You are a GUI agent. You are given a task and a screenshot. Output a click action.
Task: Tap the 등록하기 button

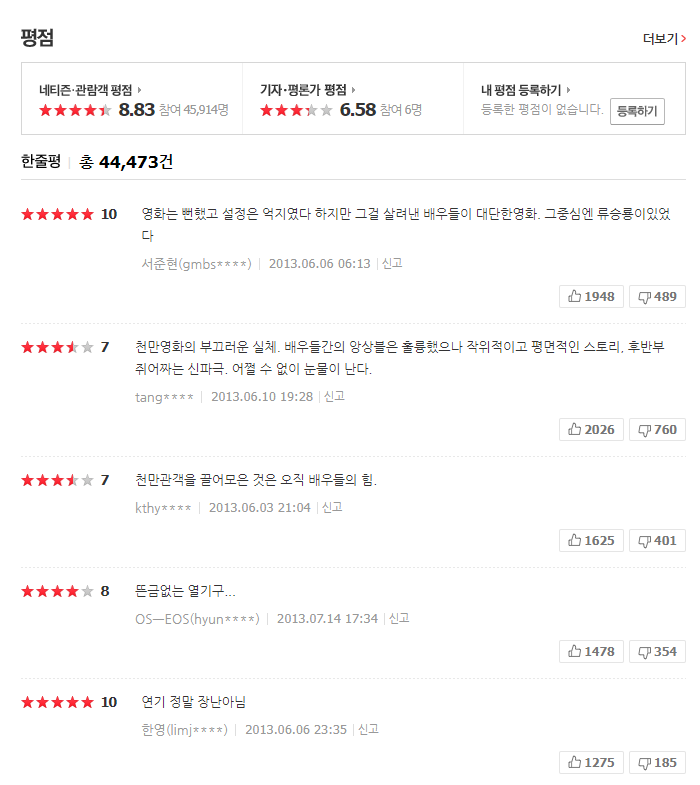(637, 110)
